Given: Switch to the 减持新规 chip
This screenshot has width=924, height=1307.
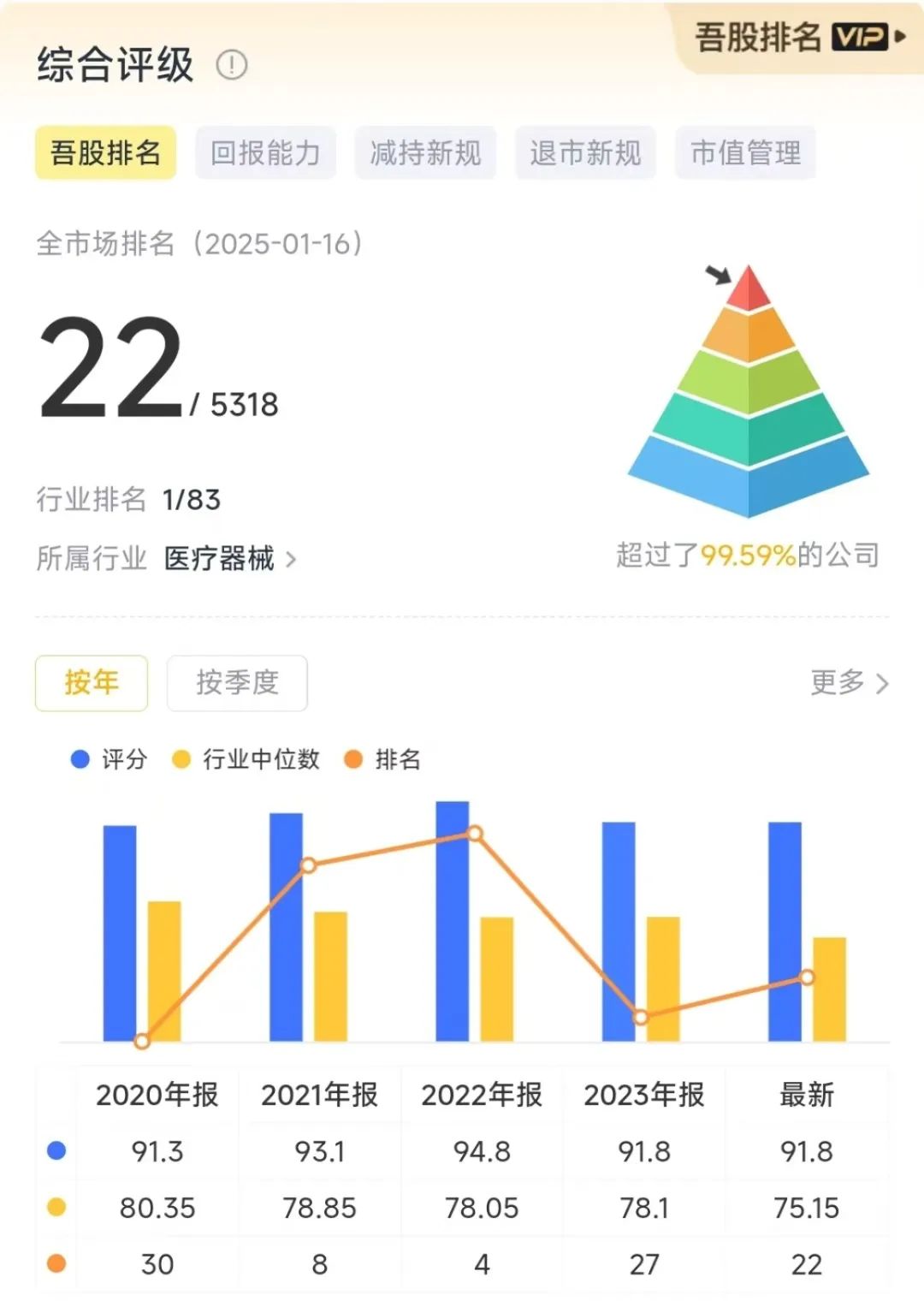Looking at the screenshot, I should tap(425, 153).
